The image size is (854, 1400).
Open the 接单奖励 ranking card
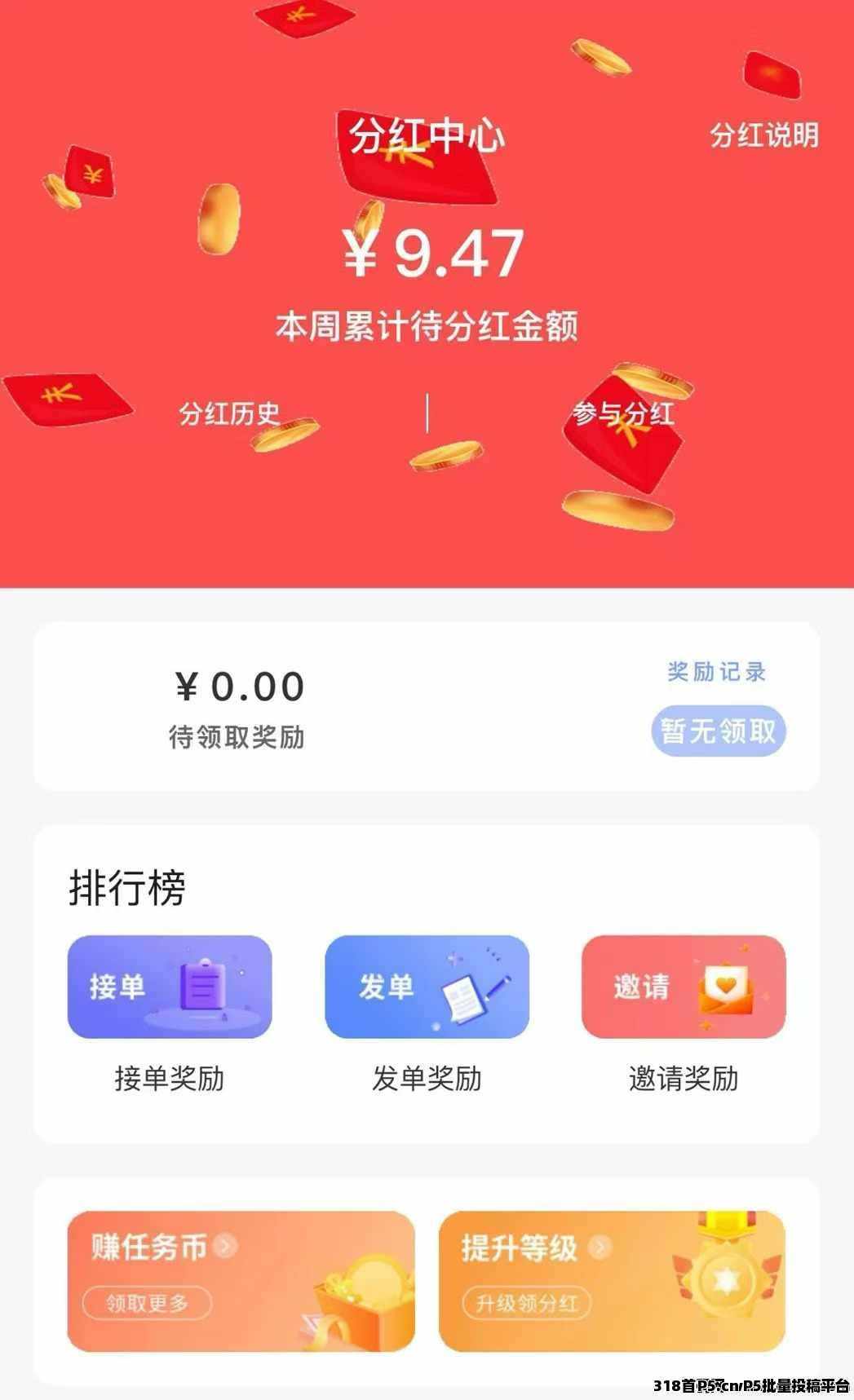pos(170,987)
